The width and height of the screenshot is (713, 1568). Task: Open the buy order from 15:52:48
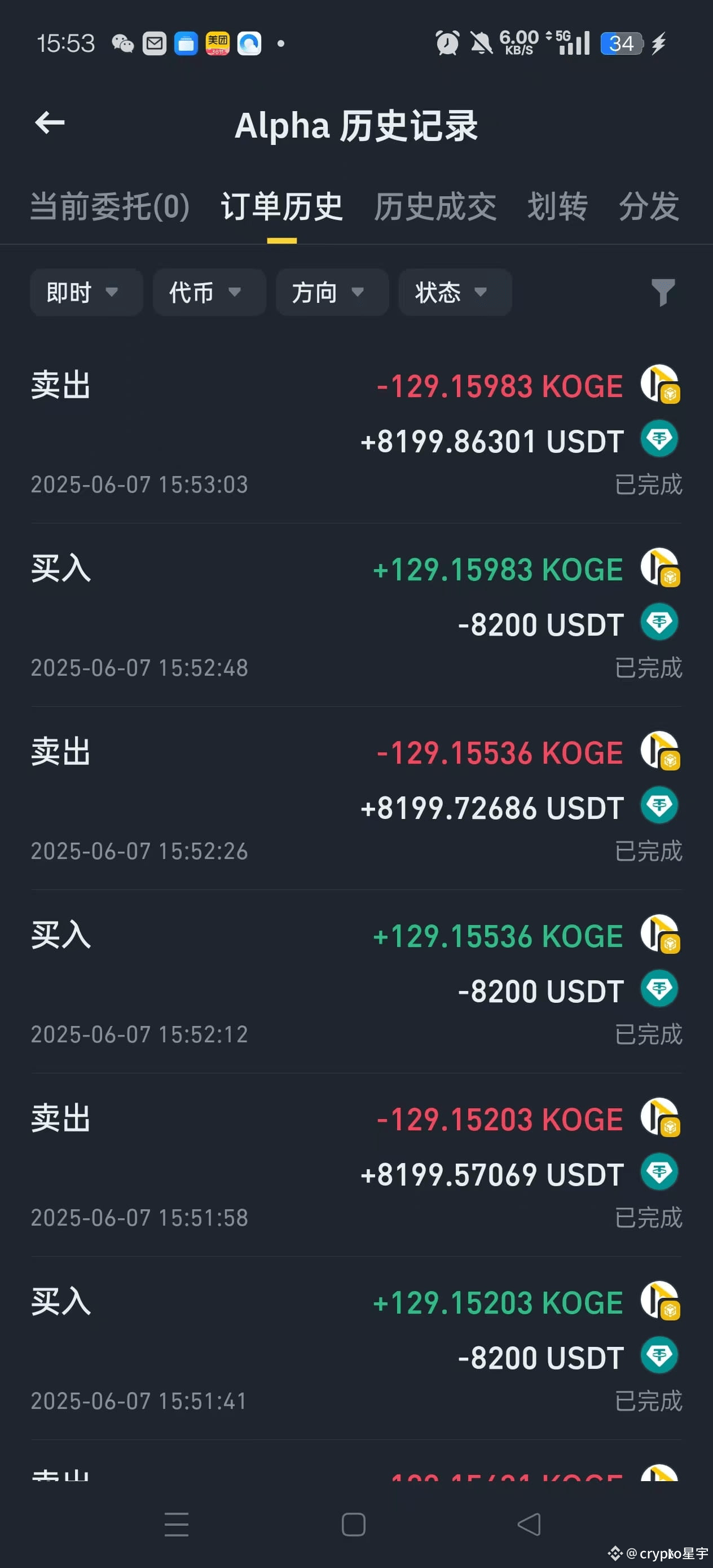tap(357, 615)
